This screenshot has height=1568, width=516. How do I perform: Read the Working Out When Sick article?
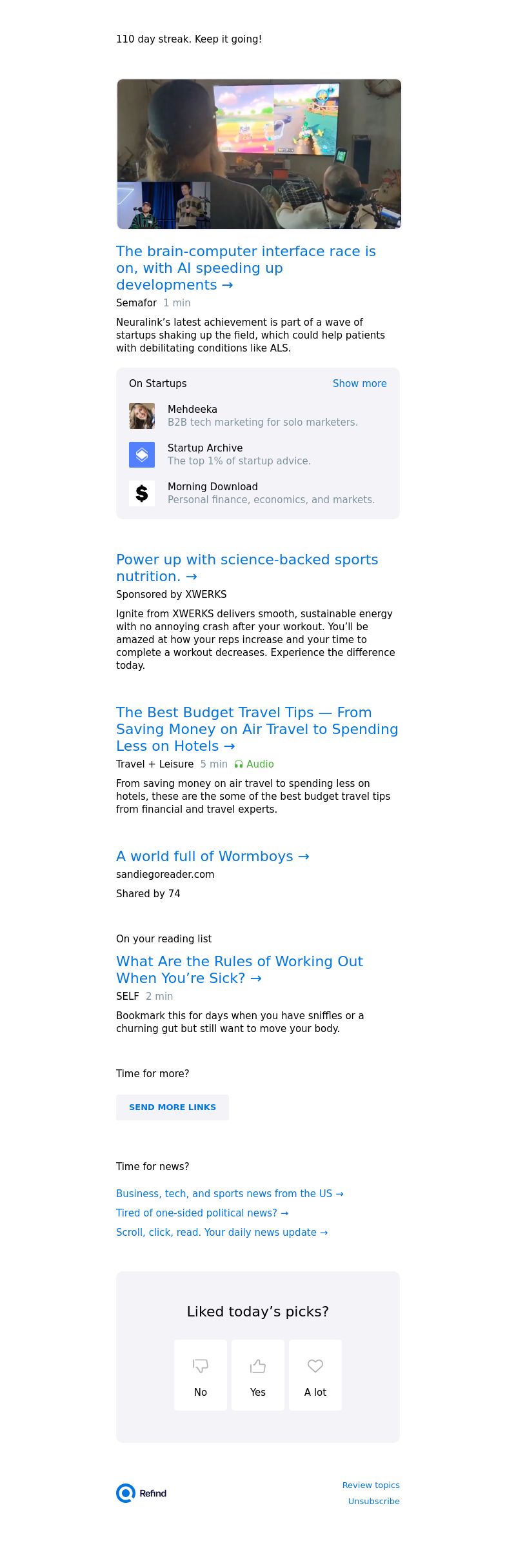pyautogui.click(x=239, y=969)
